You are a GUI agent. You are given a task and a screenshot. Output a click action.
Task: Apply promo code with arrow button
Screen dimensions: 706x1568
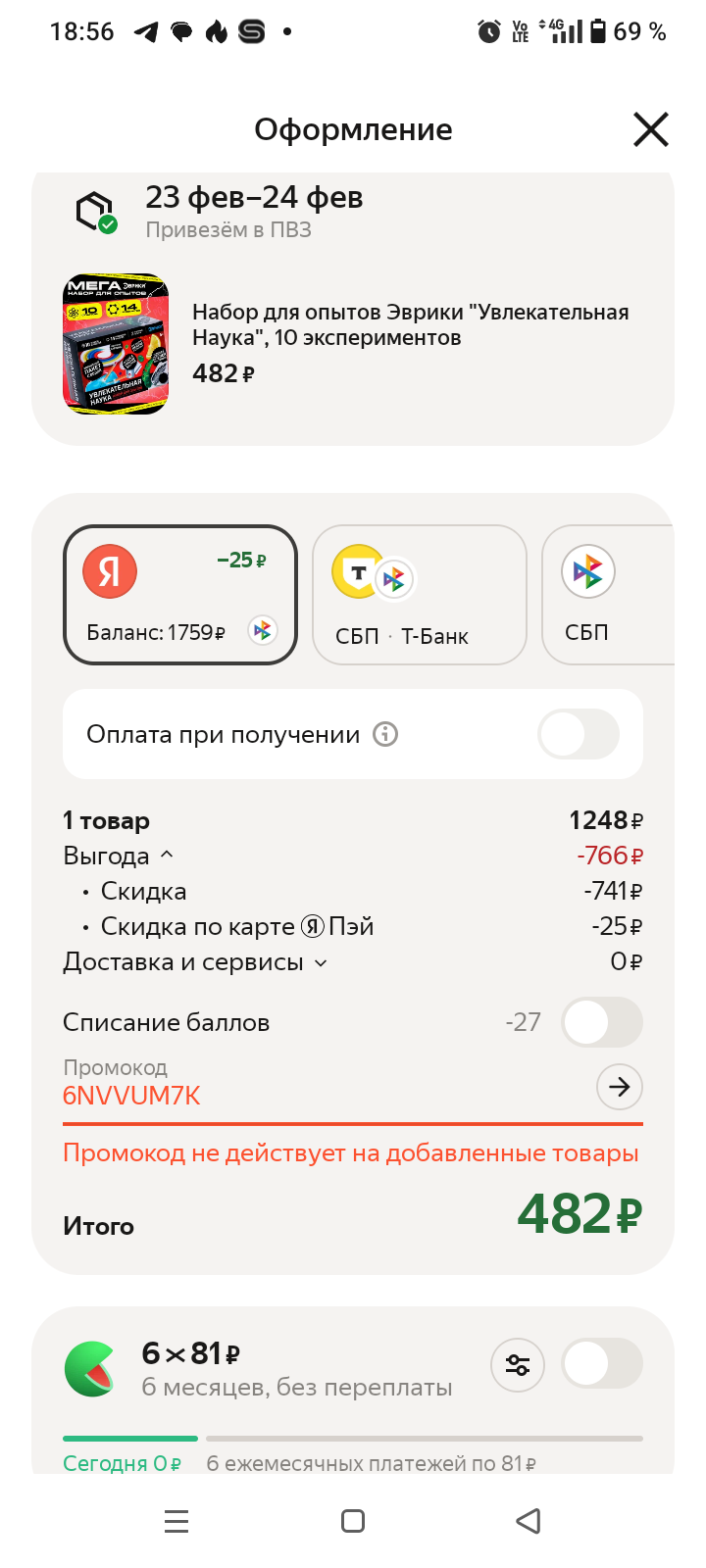(x=619, y=1087)
